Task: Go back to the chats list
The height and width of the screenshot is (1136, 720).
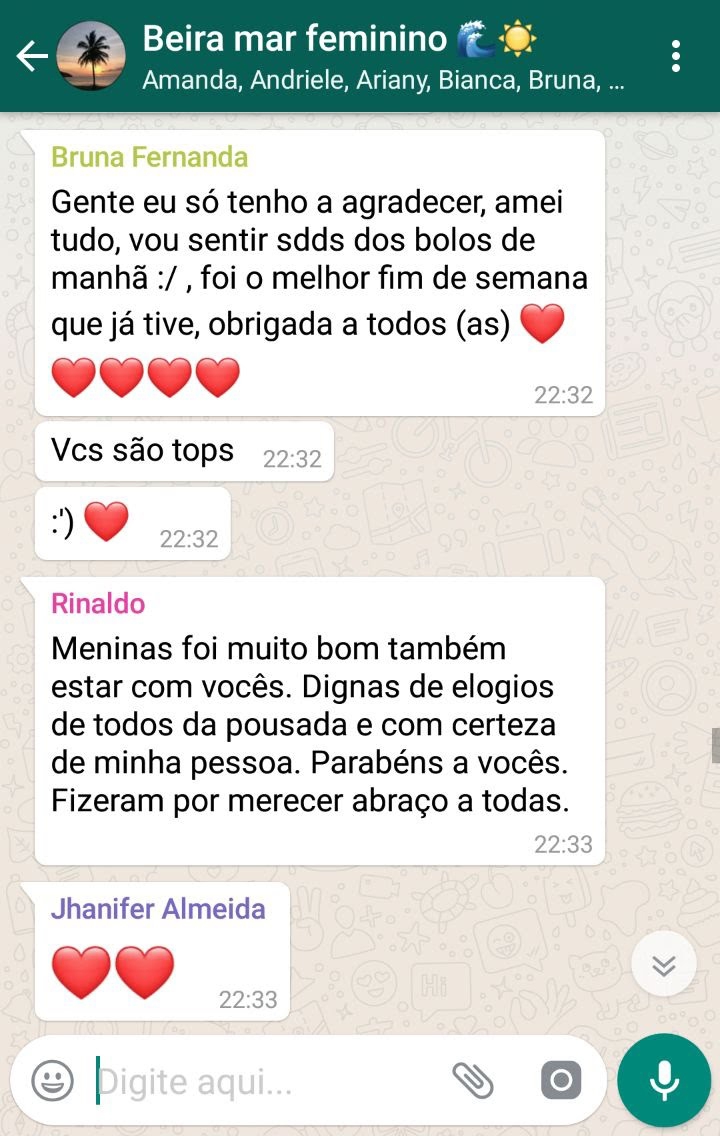Action: click(30, 57)
